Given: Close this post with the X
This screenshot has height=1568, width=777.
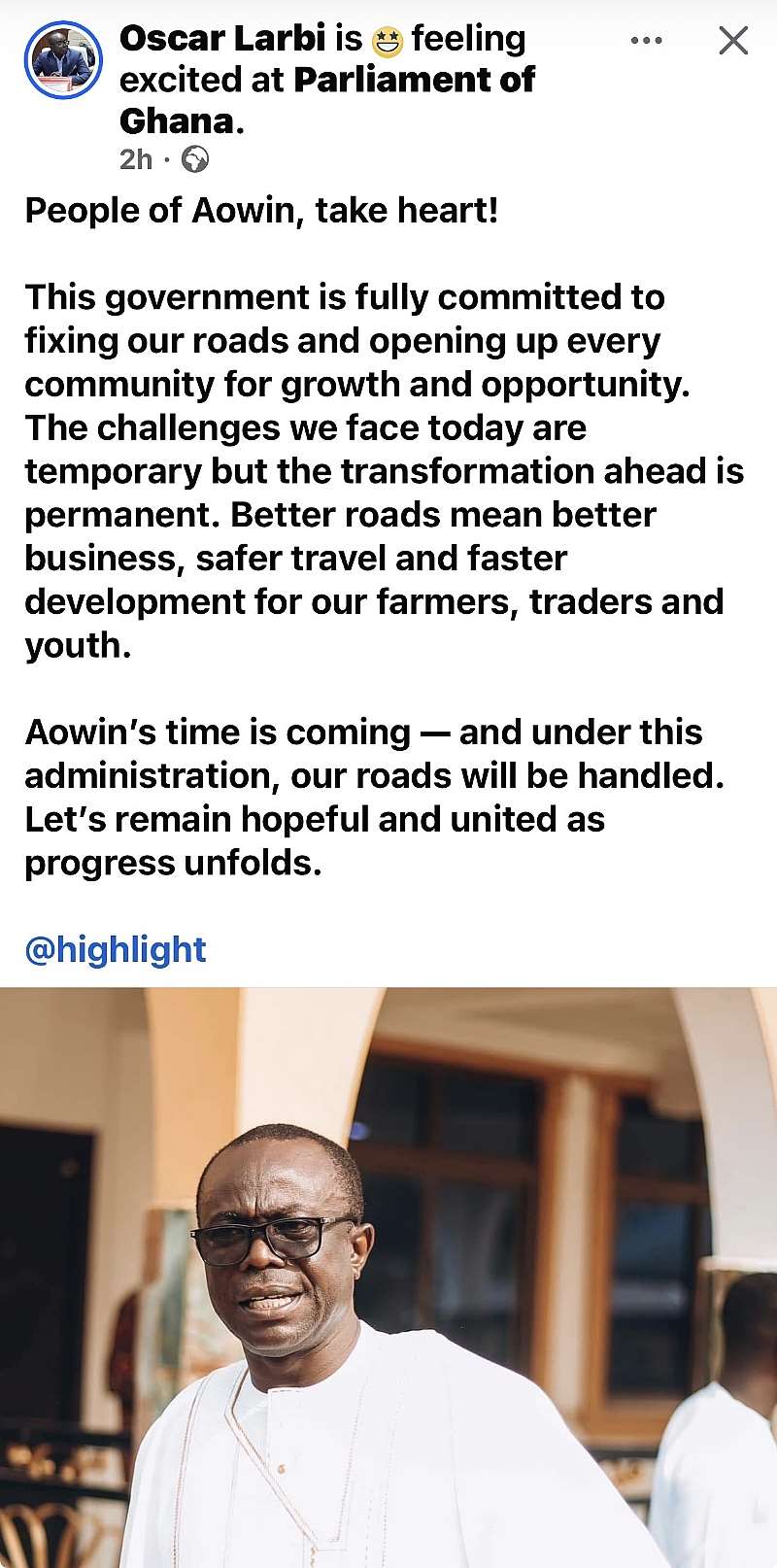Looking at the screenshot, I should [733, 41].
